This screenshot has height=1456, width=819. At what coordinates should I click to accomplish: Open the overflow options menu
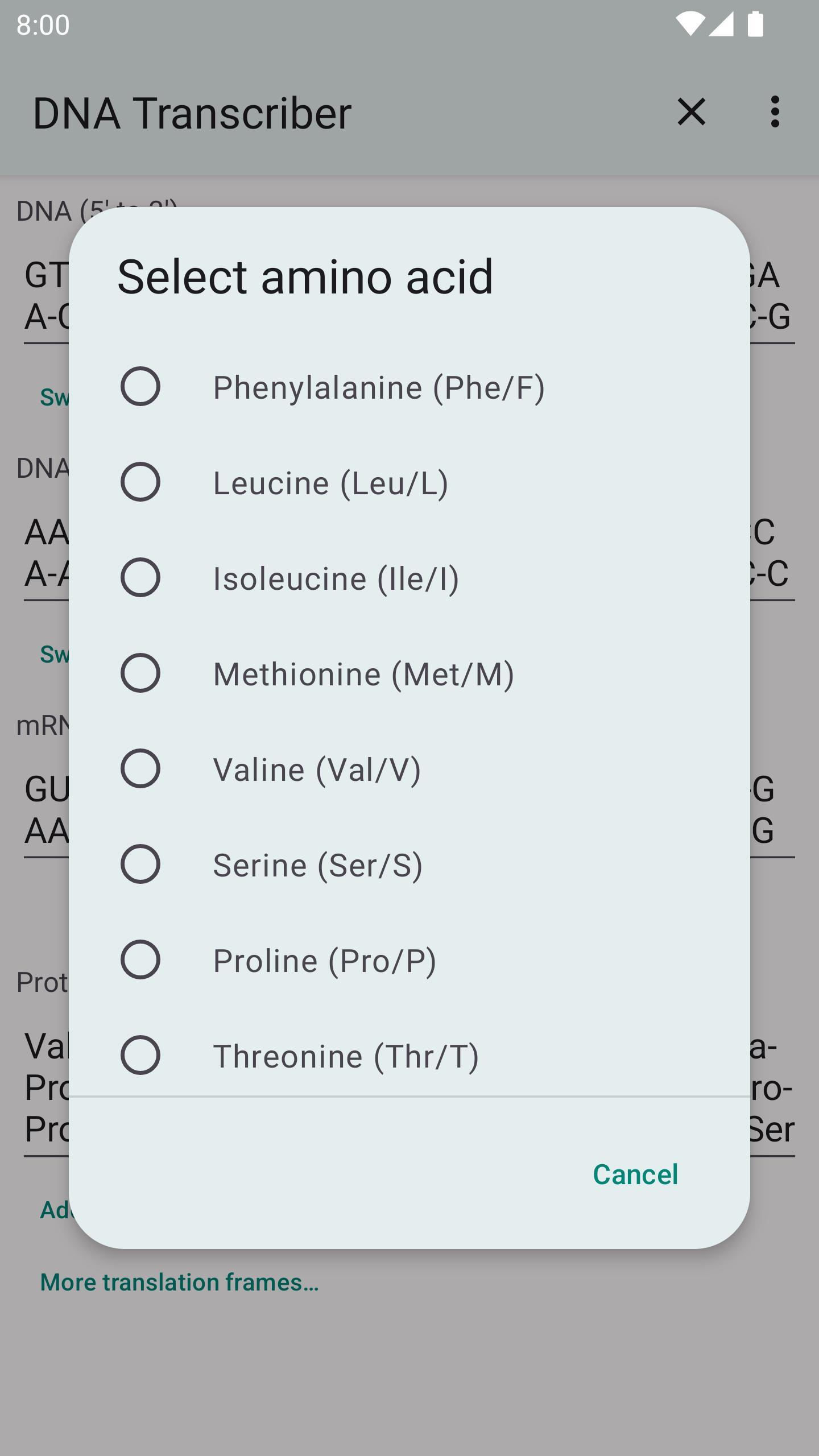click(776, 112)
